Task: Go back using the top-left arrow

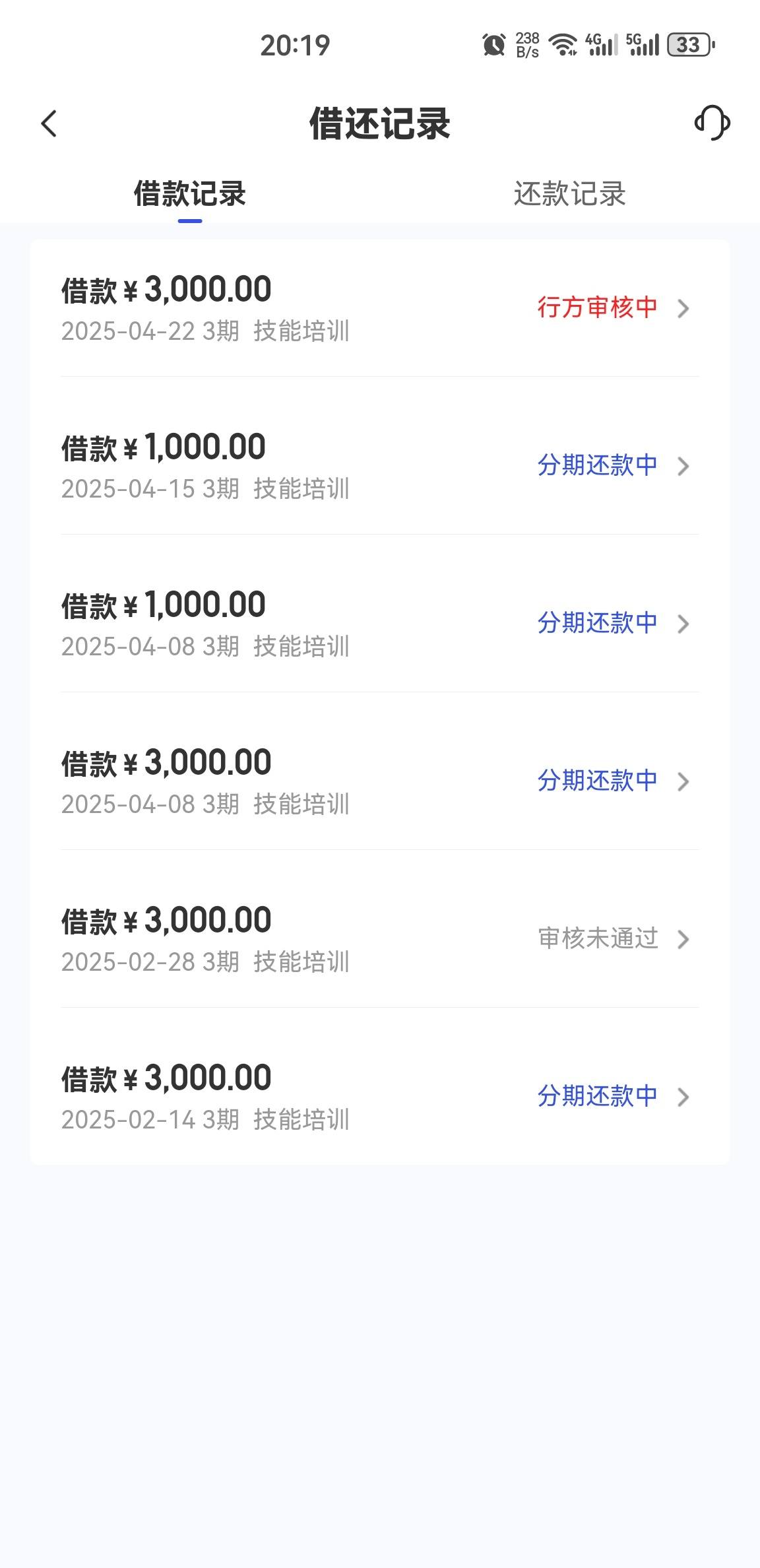Action: (x=49, y=123)
